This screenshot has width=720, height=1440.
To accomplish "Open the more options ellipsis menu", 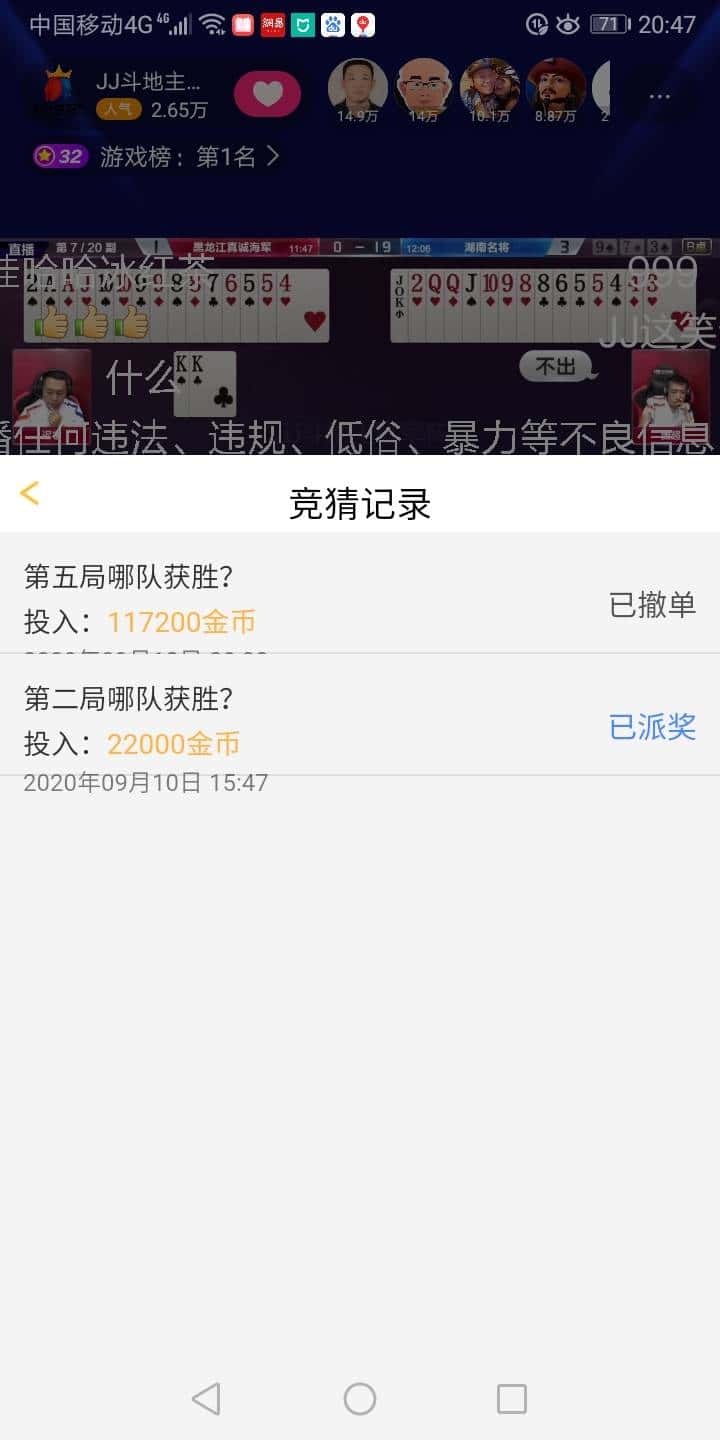I will click(659, 95).
